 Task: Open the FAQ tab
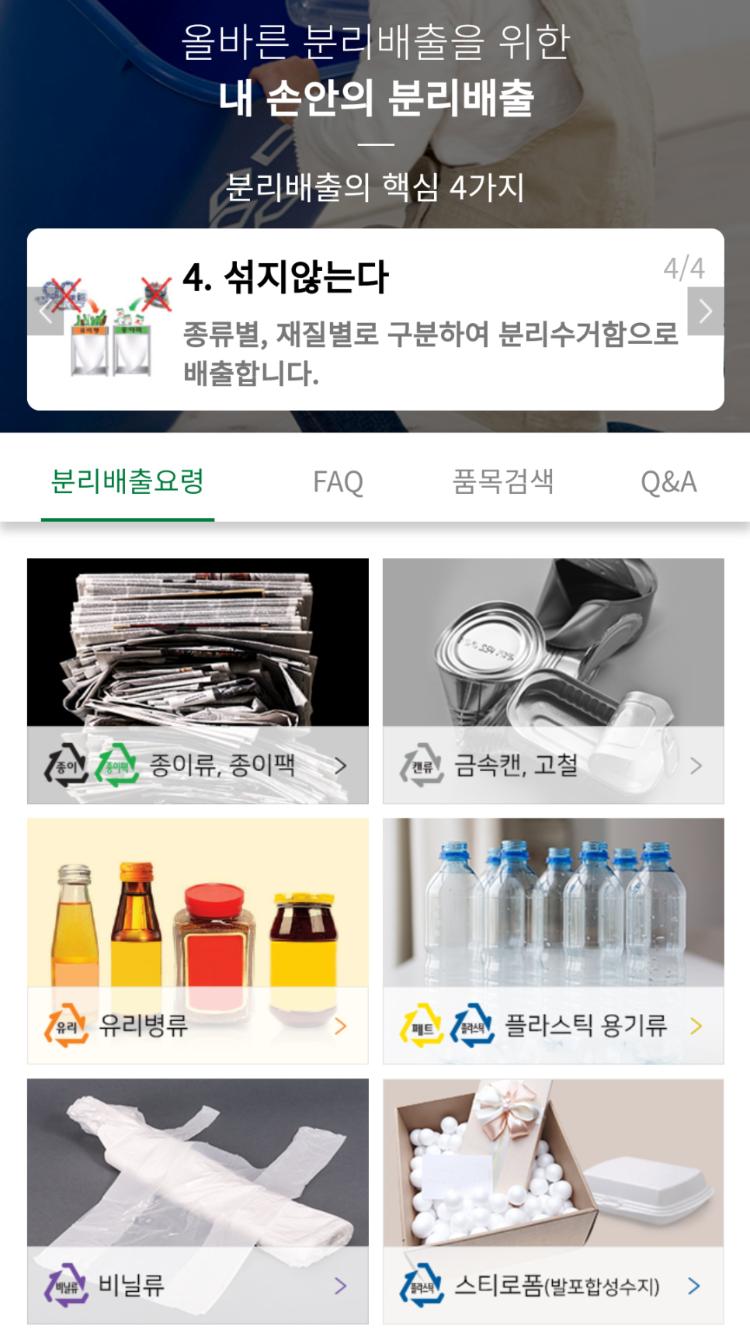click(x=338, y=482)
